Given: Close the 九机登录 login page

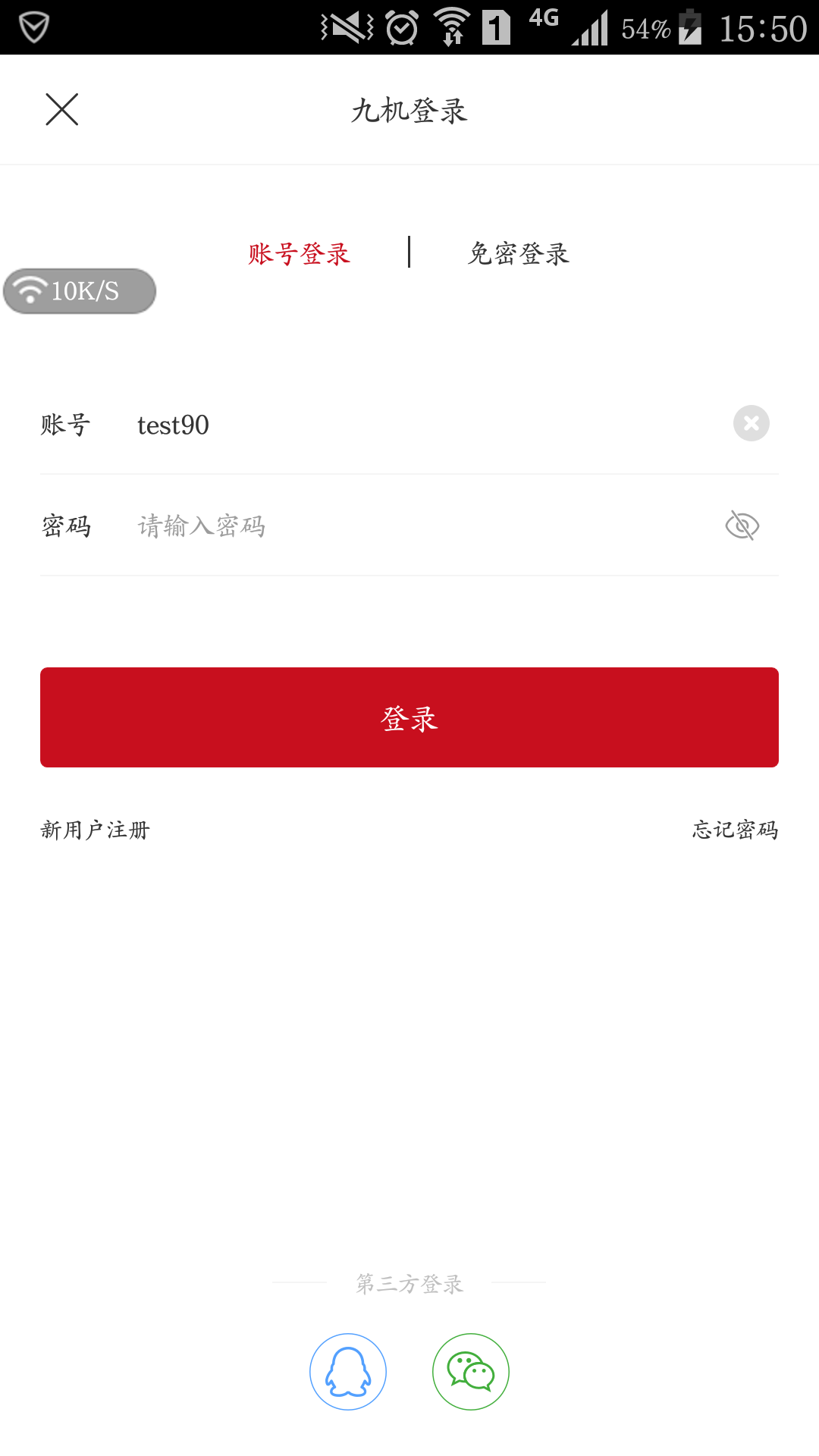Looking at the screenshot, I should [62, 110].
